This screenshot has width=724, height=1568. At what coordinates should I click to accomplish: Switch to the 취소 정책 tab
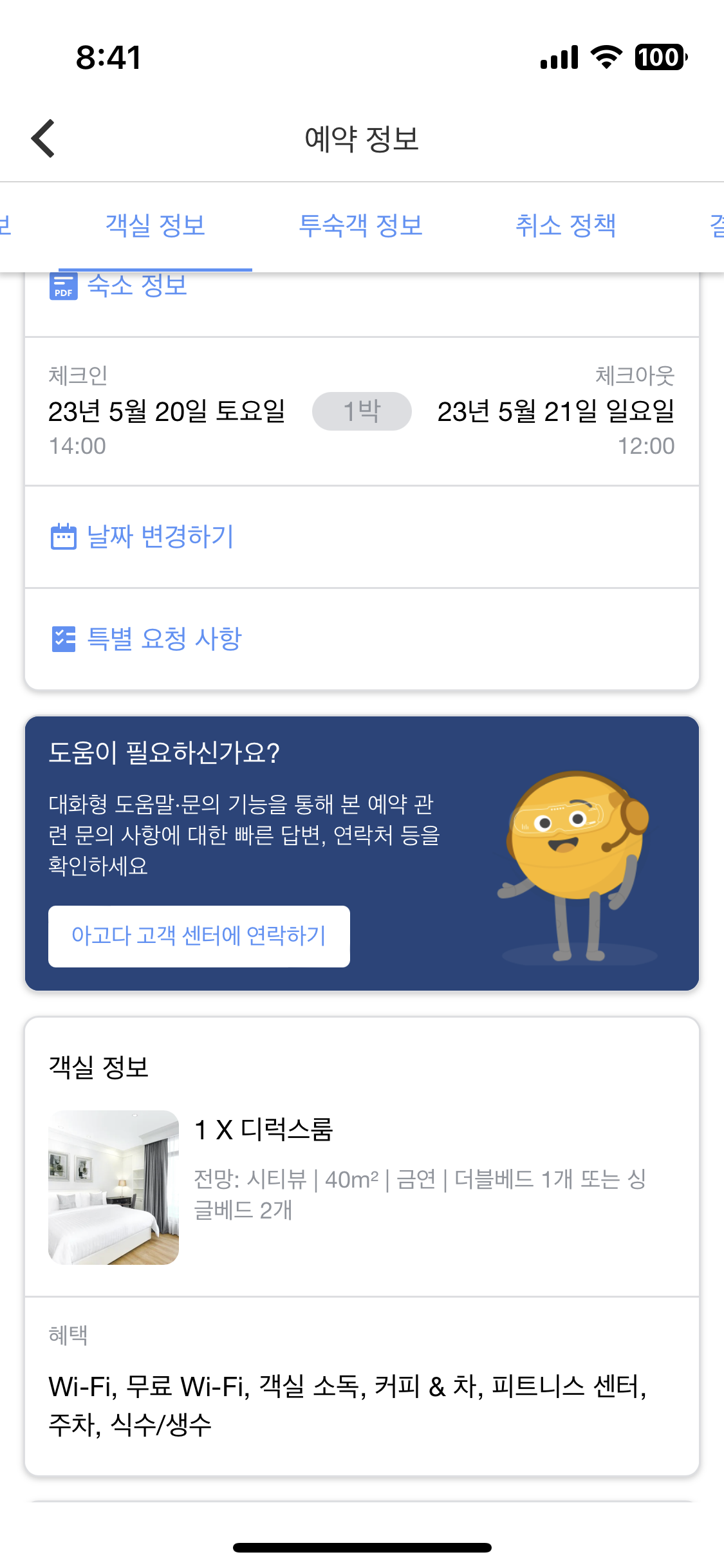pyautogui.click(x=566, y=226)
